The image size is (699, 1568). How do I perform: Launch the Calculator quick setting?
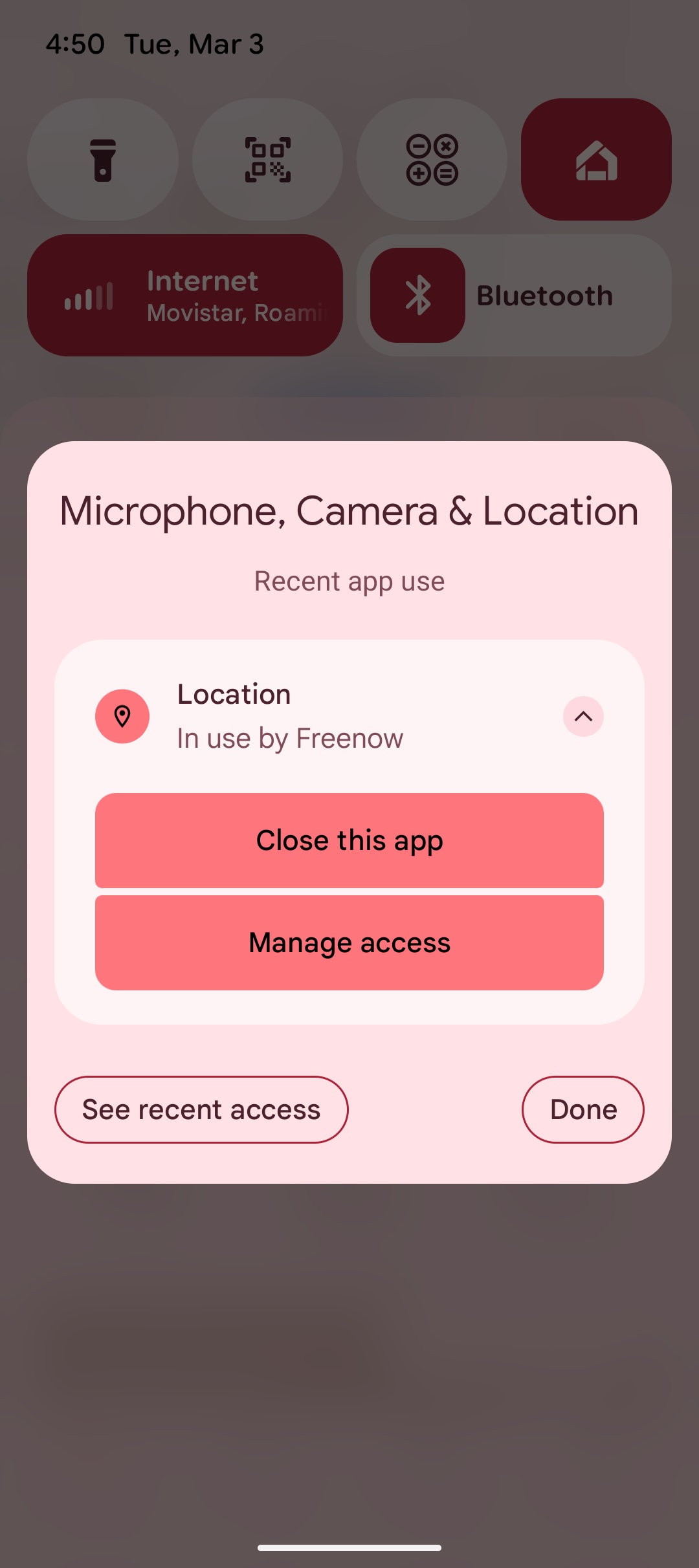(x=431, y=160)
